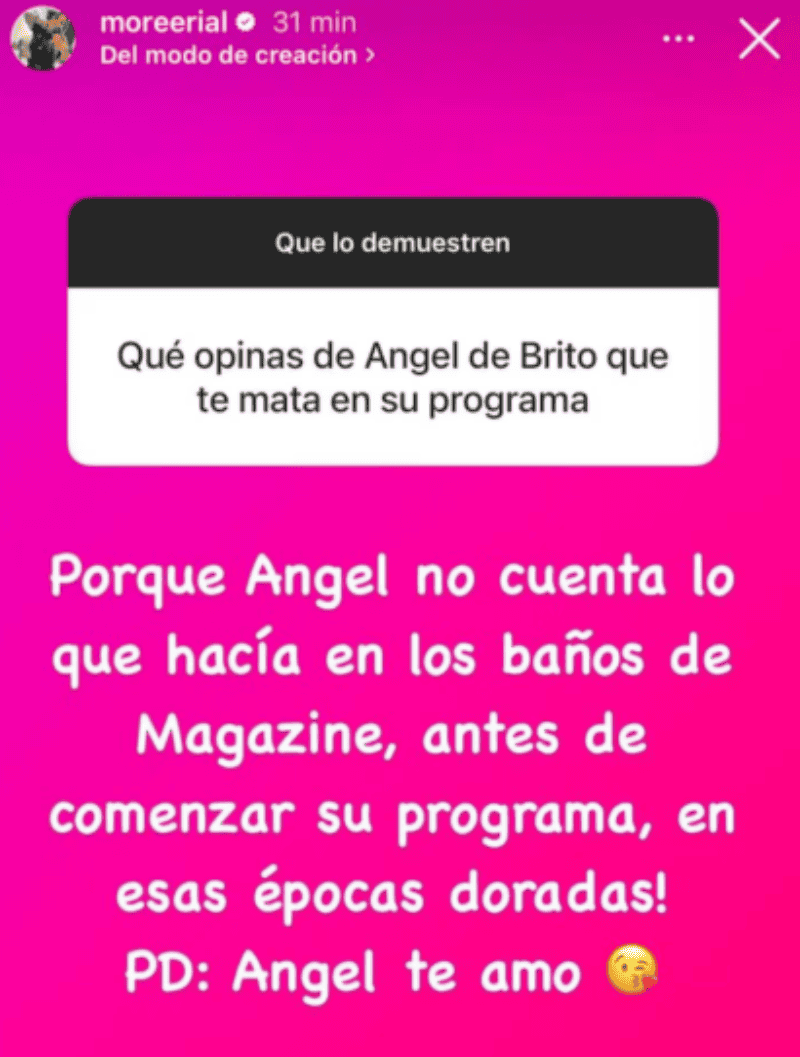Open the 'Del modo de creación' link
800x1057 pixels.
238,56
